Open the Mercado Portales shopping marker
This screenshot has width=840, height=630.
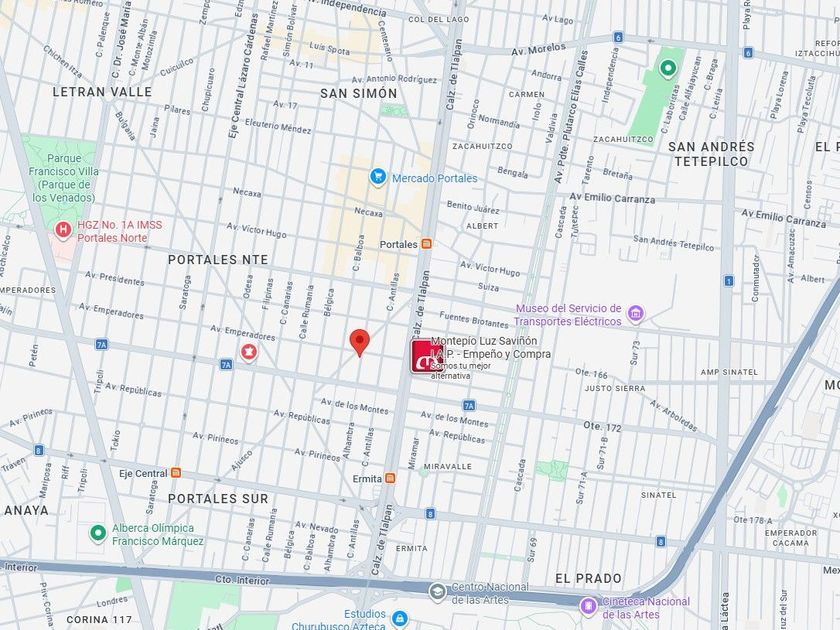(x=378, y=177)
